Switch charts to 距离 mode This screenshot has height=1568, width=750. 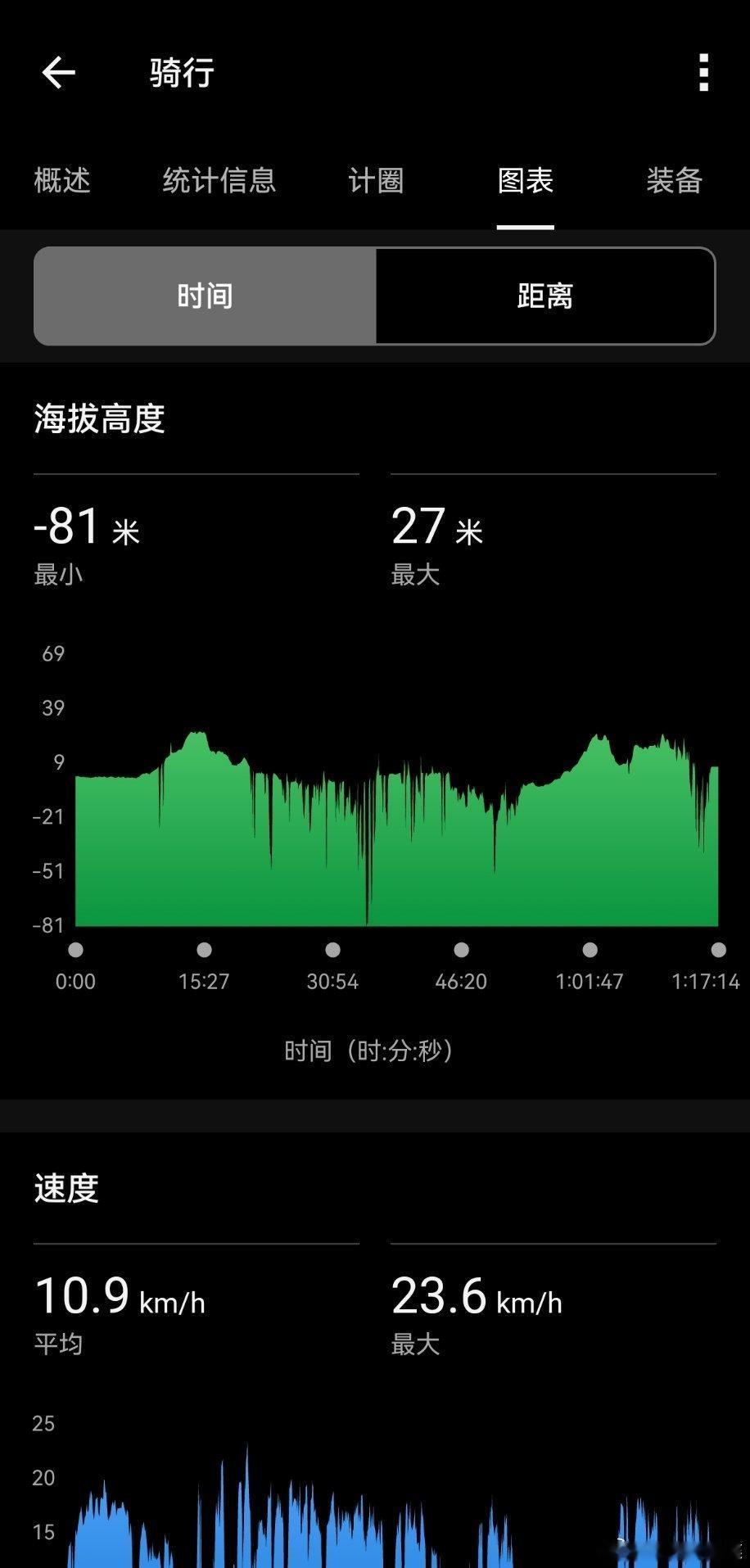click(x=545, y=296)
